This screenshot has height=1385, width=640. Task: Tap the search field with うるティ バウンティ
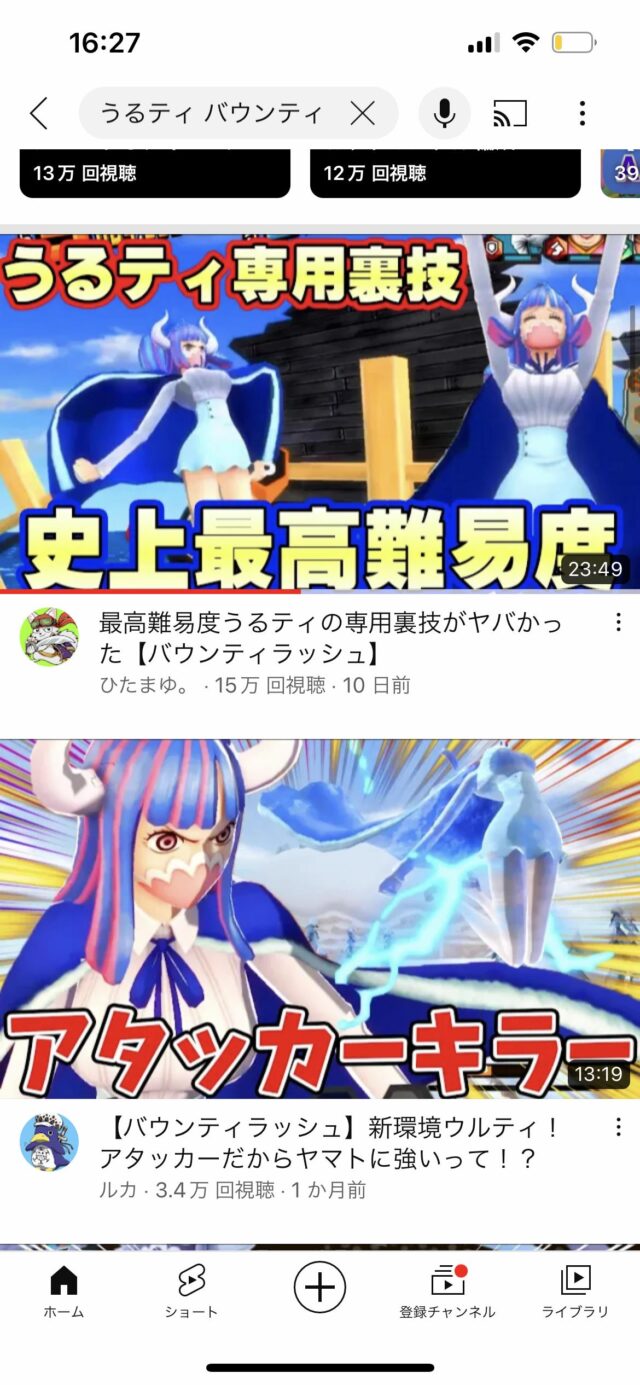212,113
